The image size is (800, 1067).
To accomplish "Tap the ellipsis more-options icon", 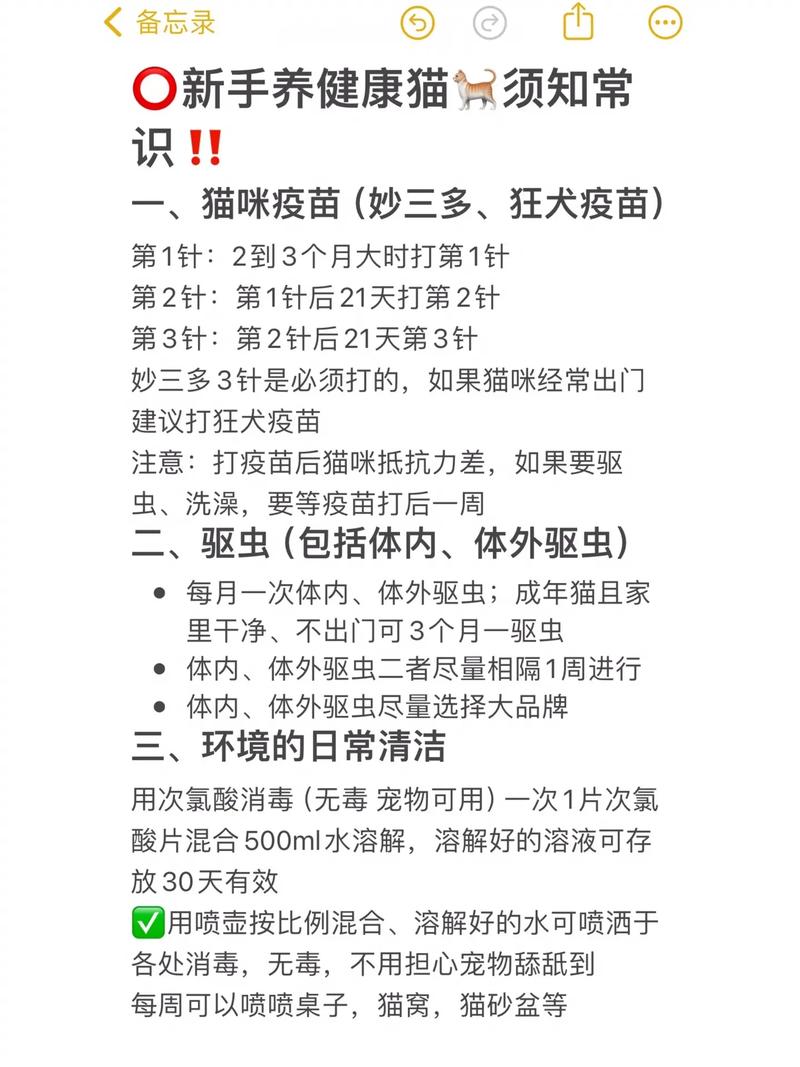I will (x=664, y=22).
